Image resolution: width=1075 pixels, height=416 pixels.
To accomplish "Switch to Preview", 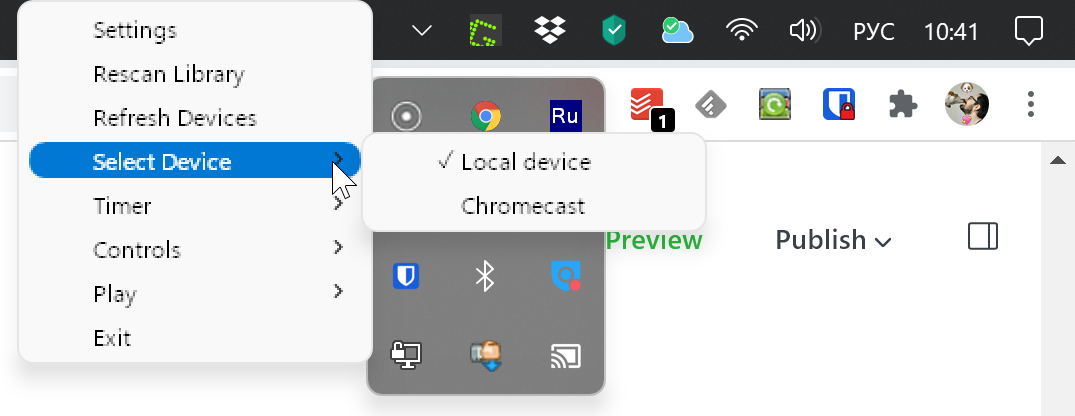I will [x=654, y=240].
